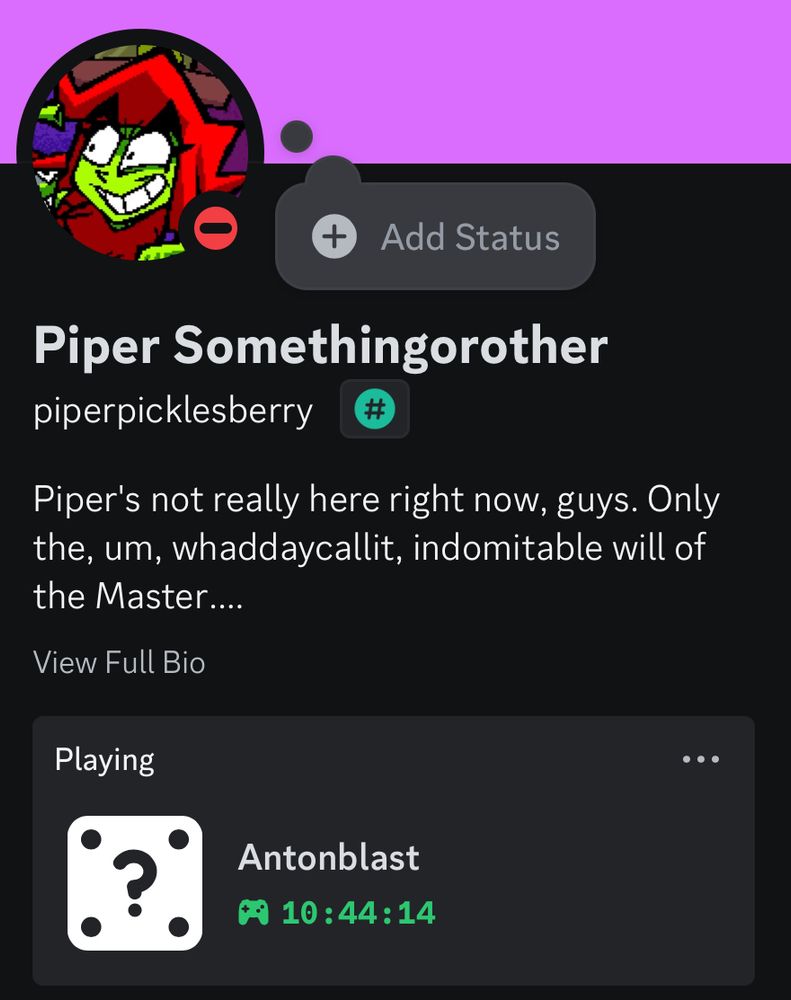
Task: Open the three-dot menu on Playing card
Action: (700, 760)
